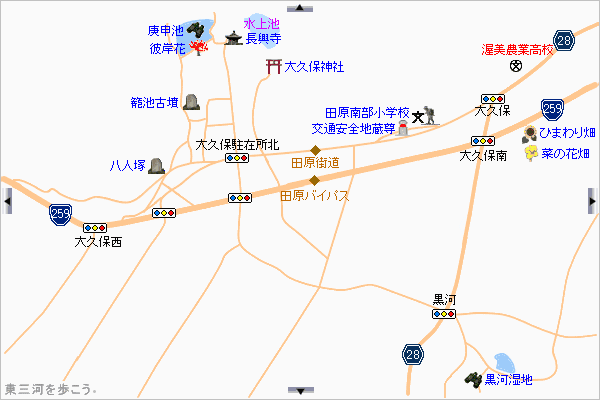Screen dimensions: 600x400
Task: Pan the map north with top arrow
Action: coord(300,7)
